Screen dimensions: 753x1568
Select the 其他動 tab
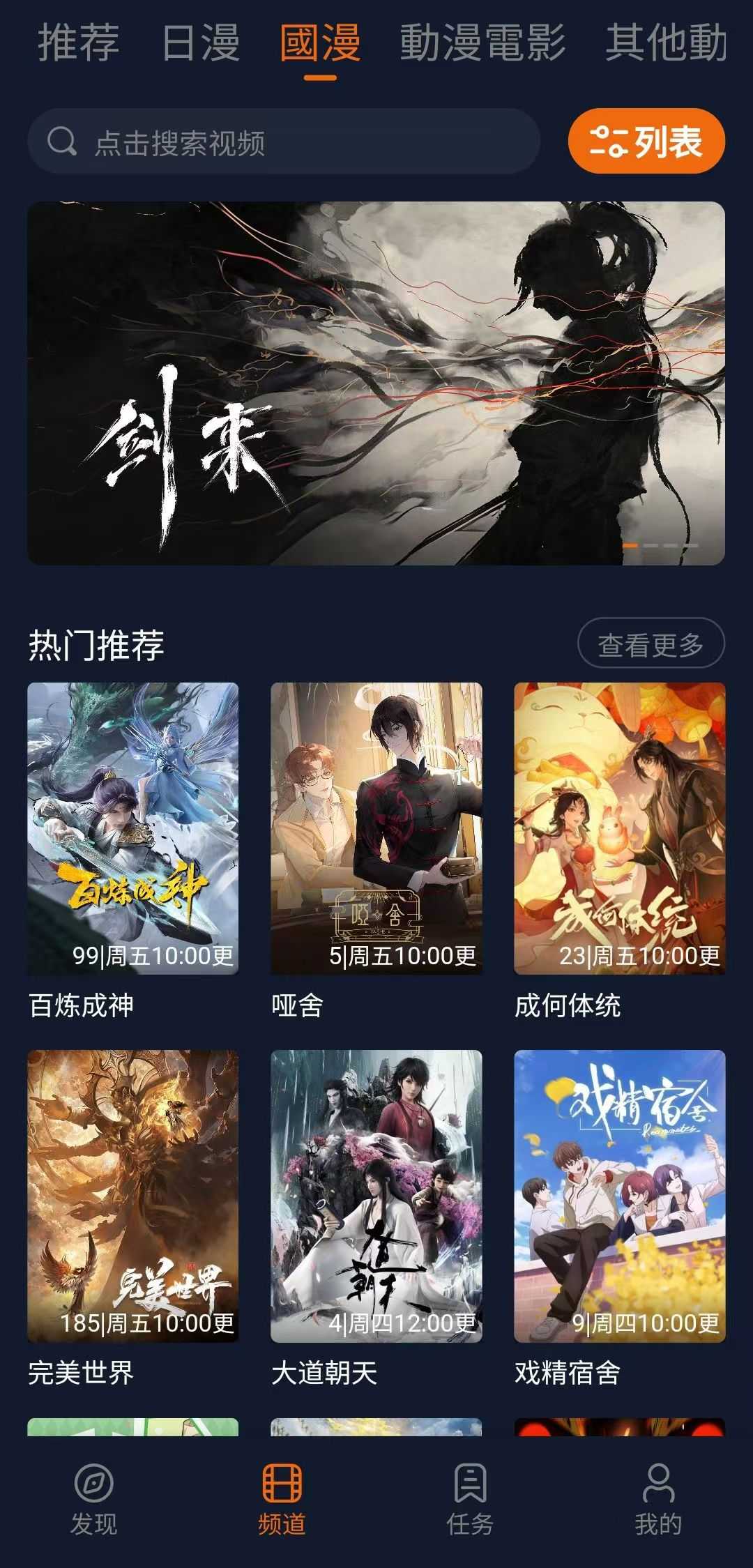[664, 43]
